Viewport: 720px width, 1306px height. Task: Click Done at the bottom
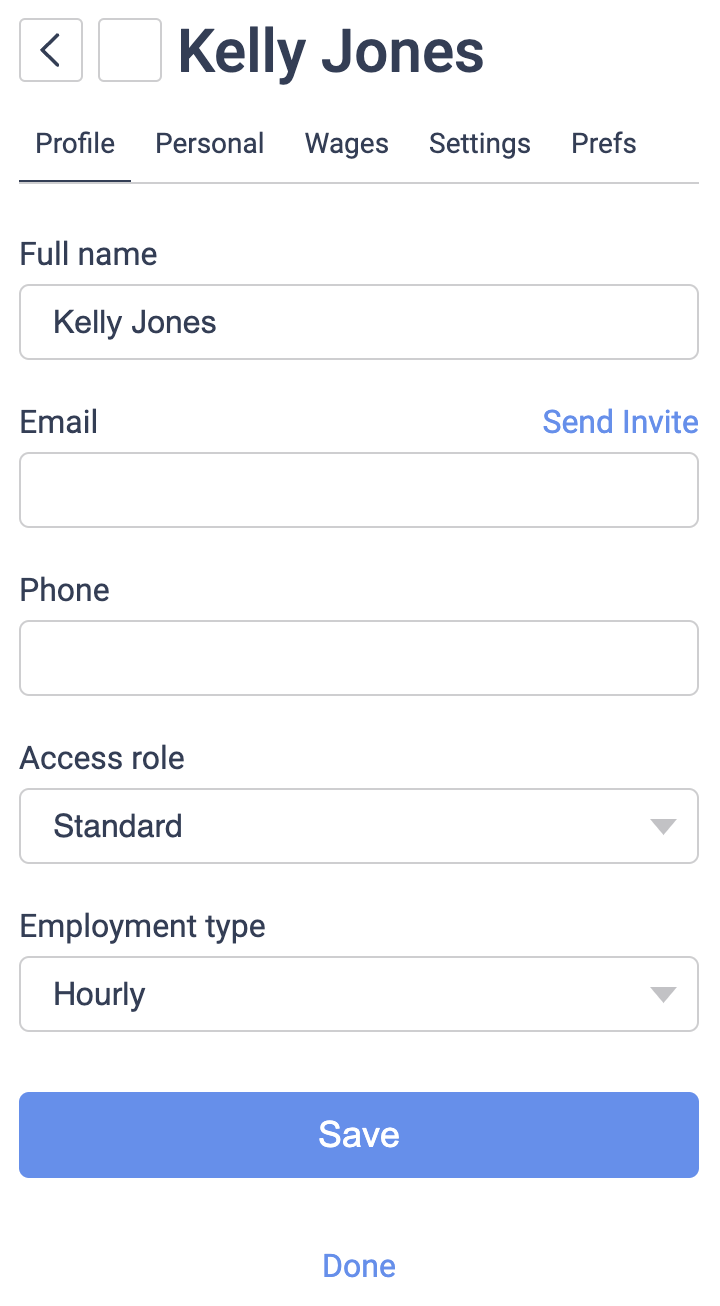[x=359, y=1265]
